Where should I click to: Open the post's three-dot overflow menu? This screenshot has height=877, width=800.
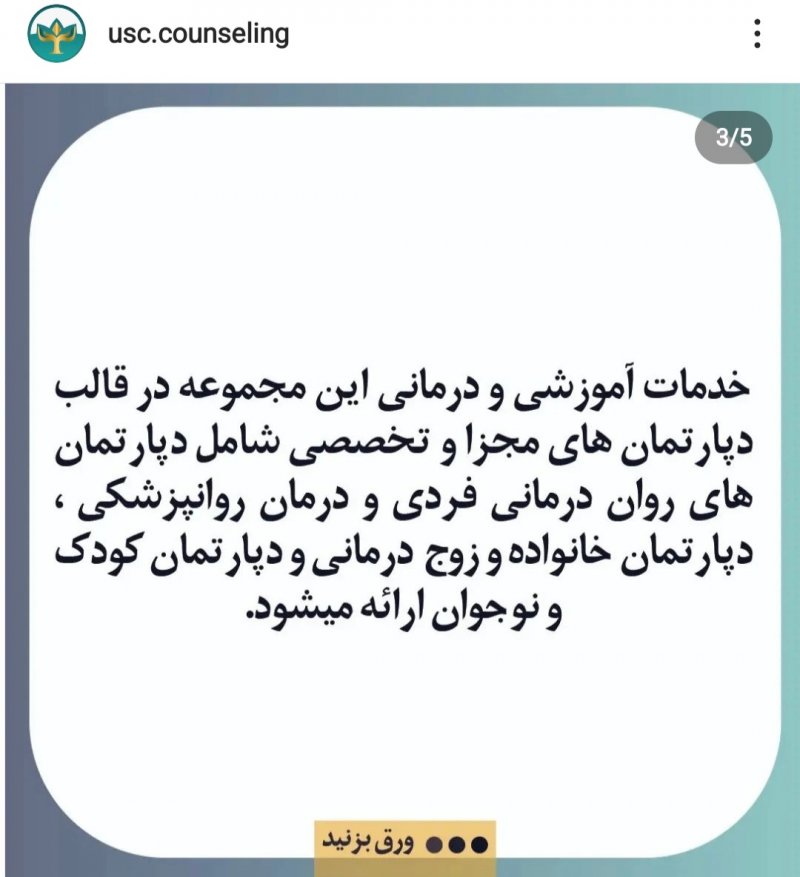[757, 34]
